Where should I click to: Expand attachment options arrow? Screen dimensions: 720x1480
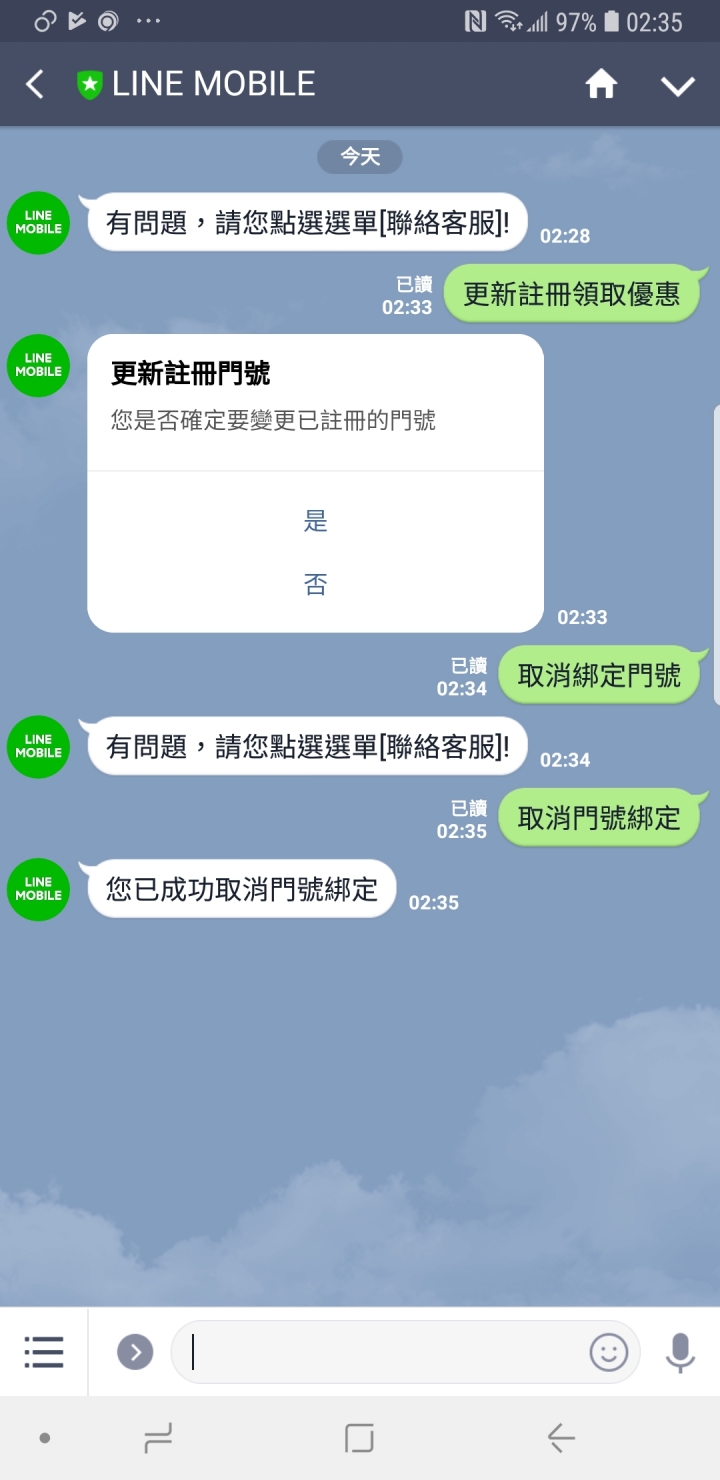click(x=135, y=1352)
